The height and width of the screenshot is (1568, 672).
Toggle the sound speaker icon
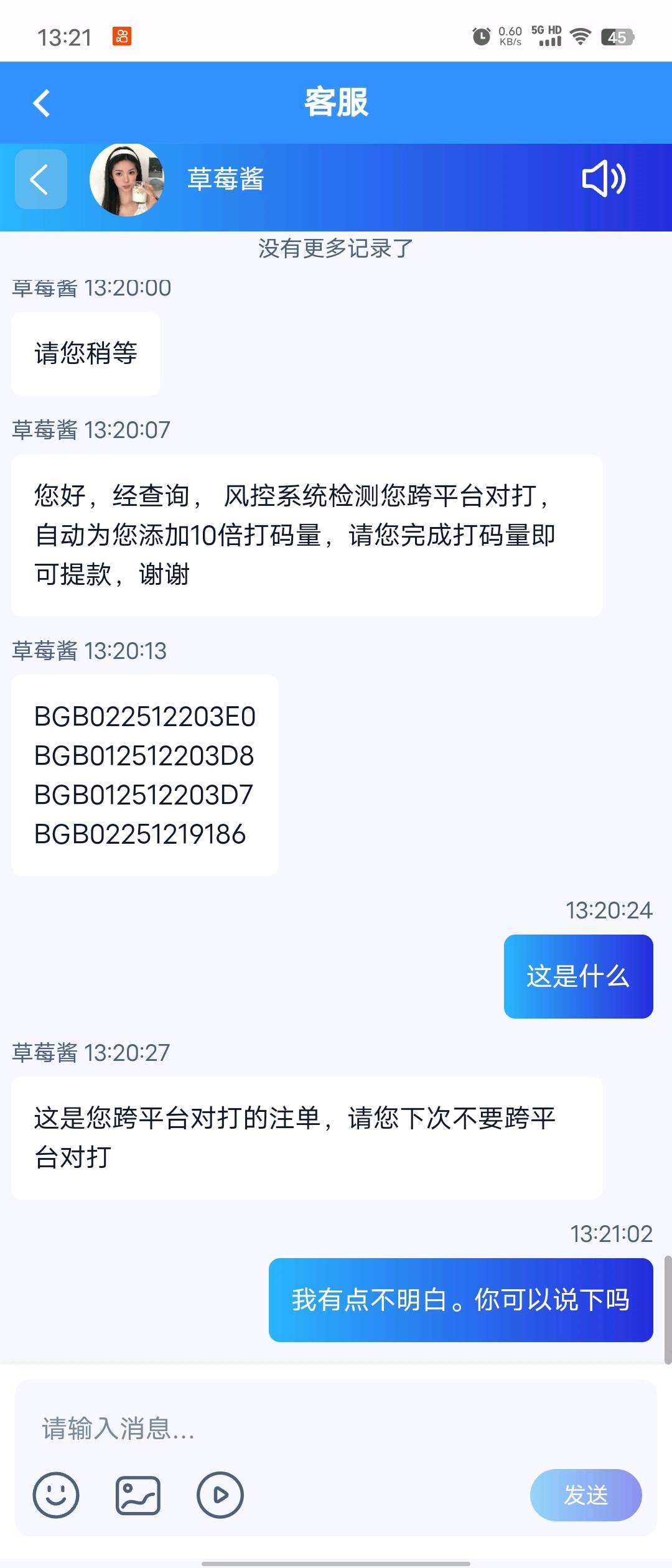tap(603, 179)
